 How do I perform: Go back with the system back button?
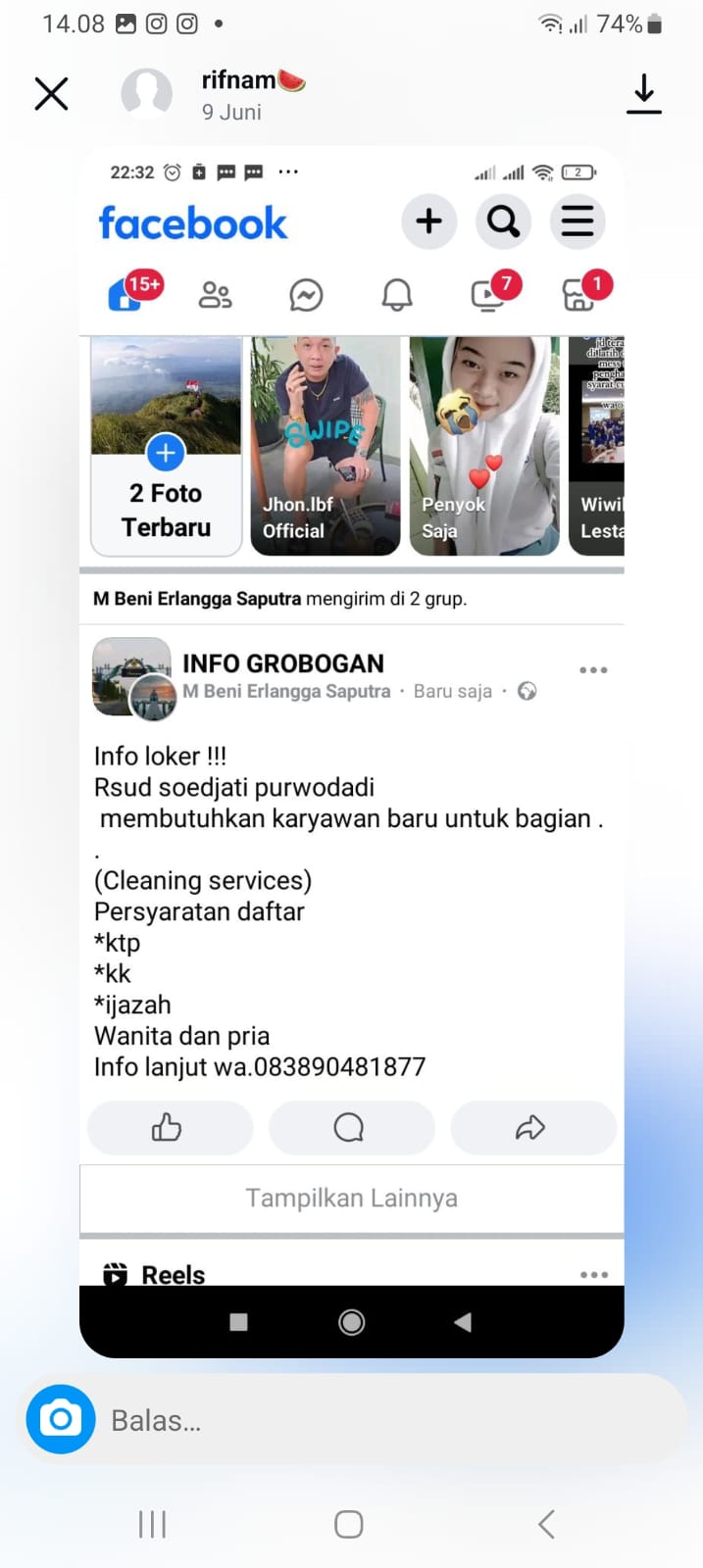click(546, 1524)
